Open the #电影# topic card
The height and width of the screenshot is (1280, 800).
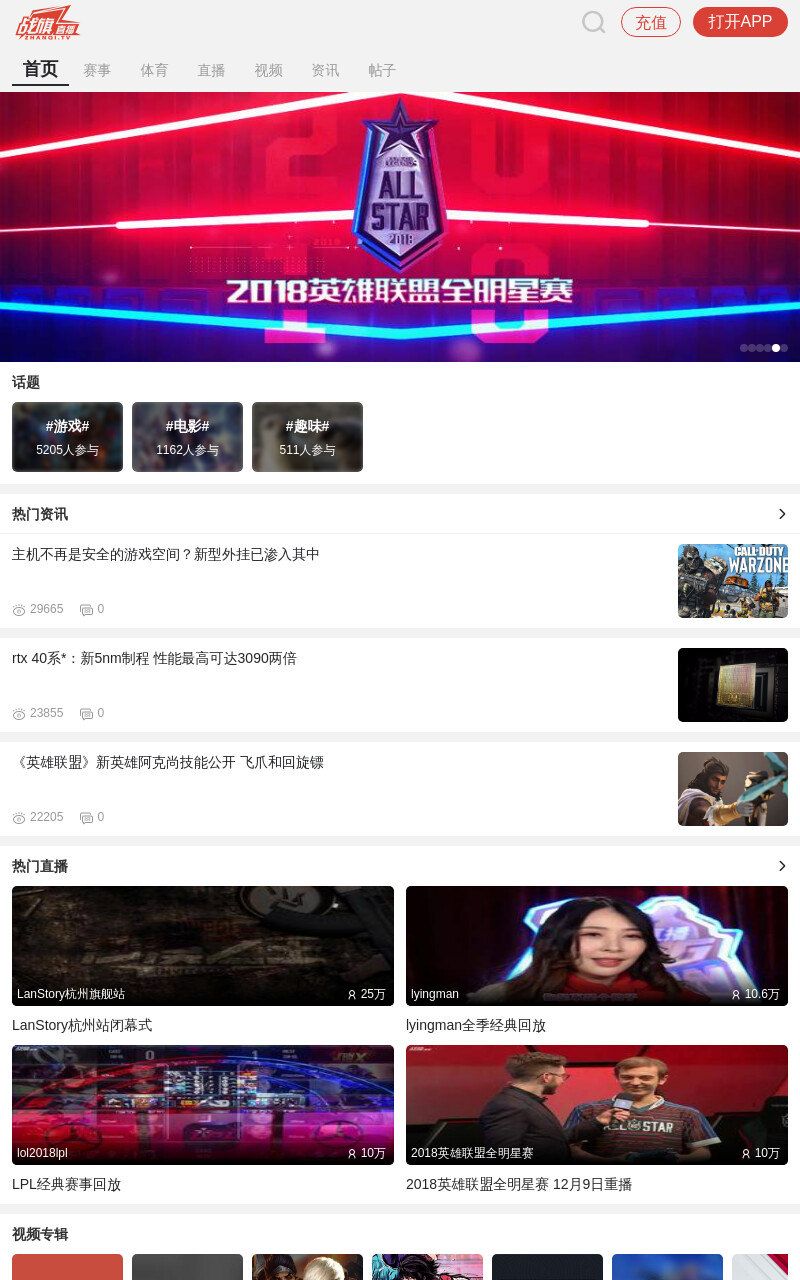pos(187,437)
